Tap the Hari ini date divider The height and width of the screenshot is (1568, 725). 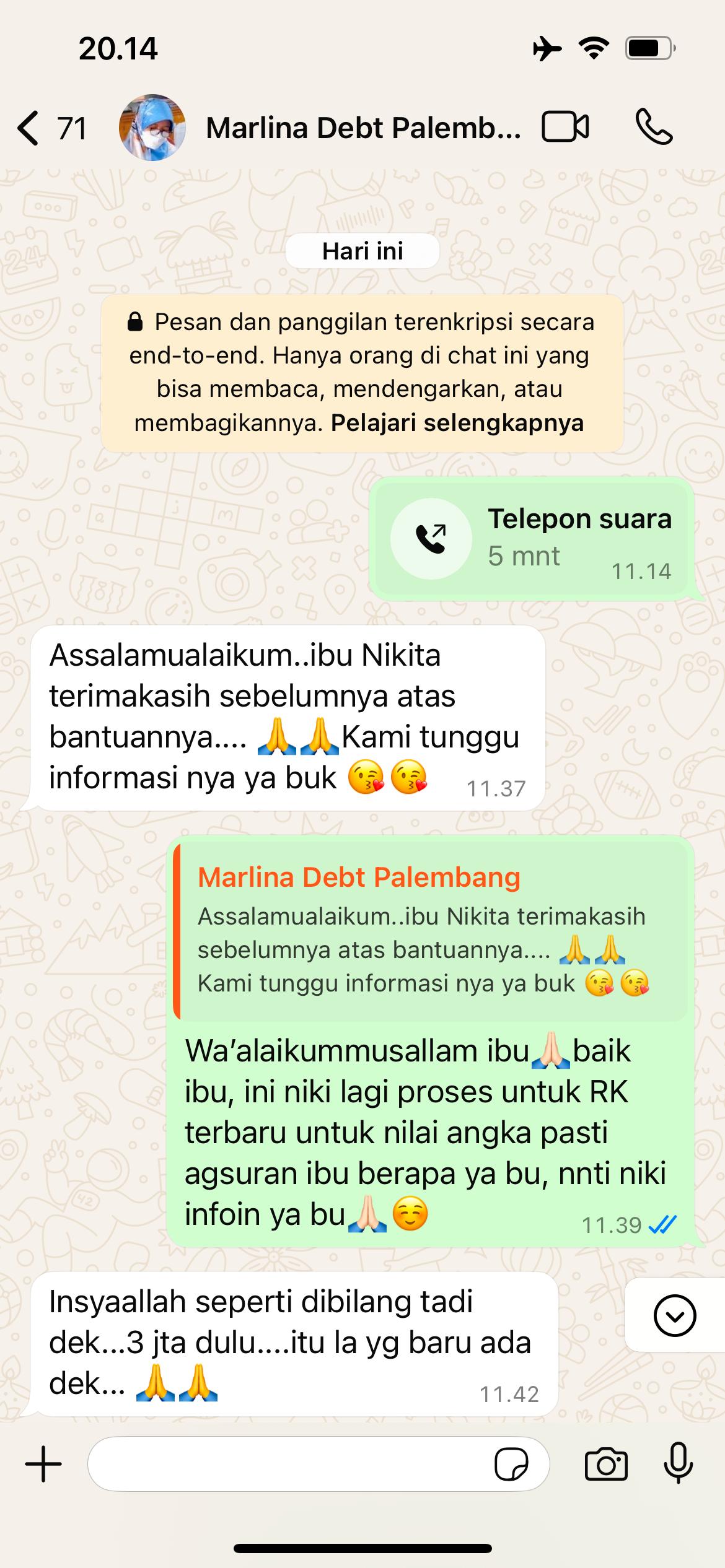(362, 250)
